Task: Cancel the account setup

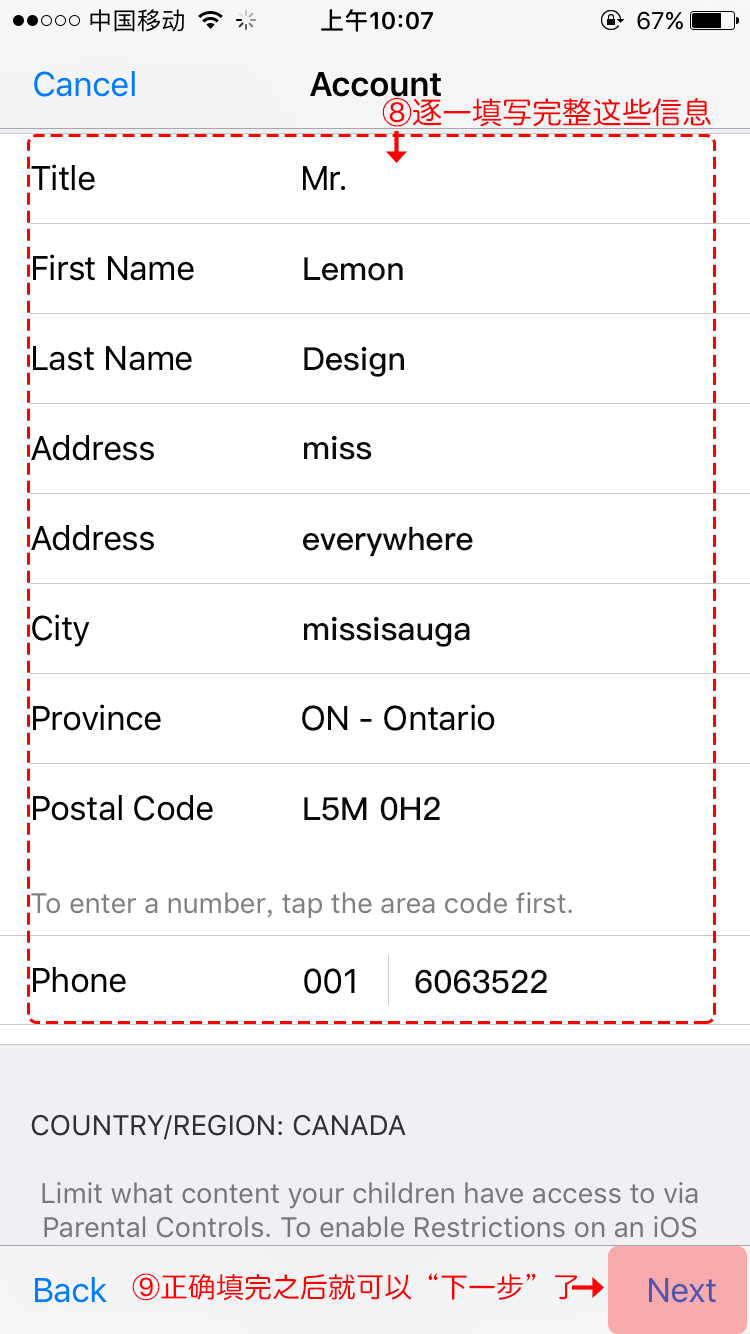Action: (x=85, y=85)
